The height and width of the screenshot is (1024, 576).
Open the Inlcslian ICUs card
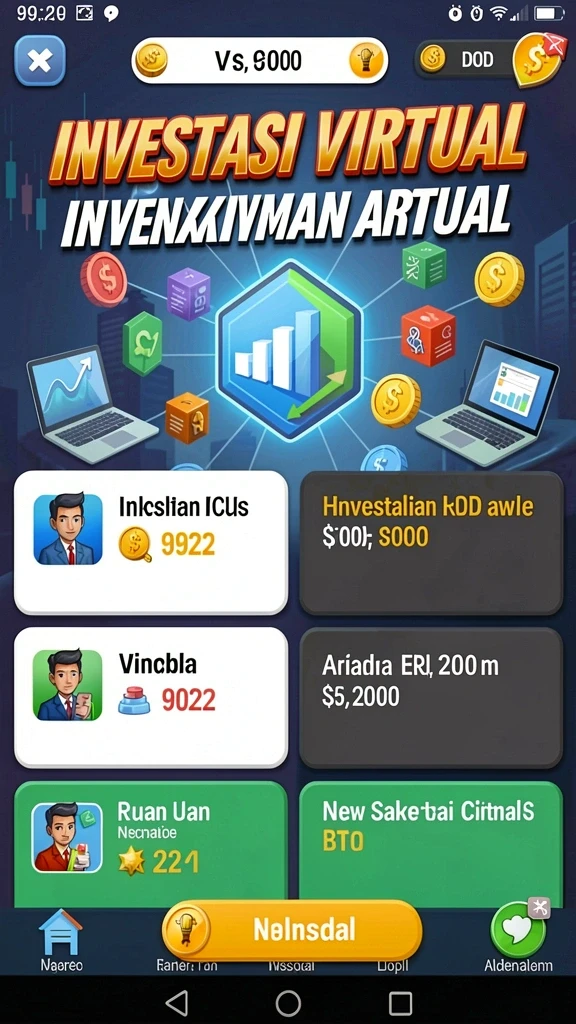[151, 542]
